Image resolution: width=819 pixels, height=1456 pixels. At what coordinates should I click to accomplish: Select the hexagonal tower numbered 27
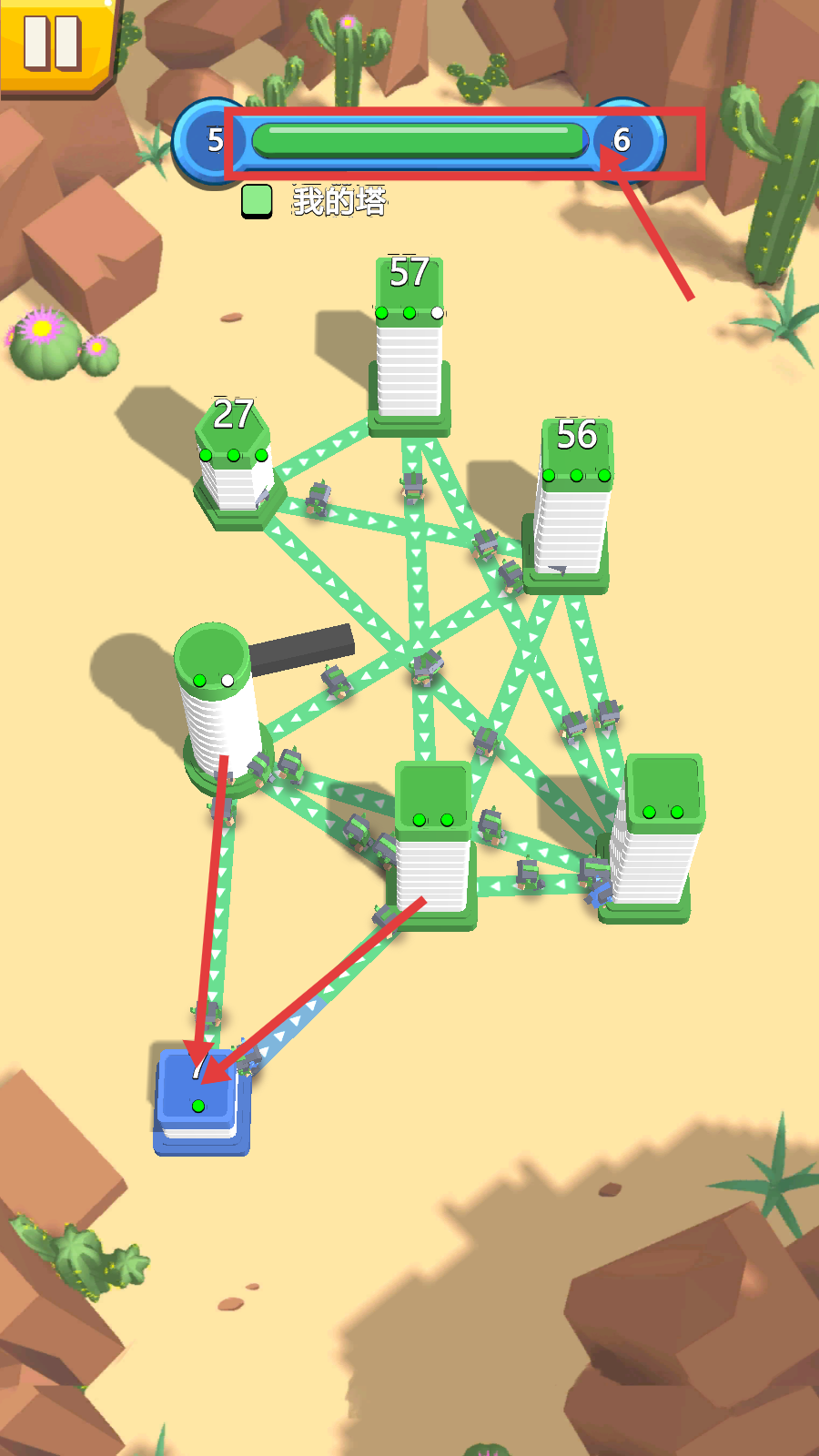pos(236,464)
